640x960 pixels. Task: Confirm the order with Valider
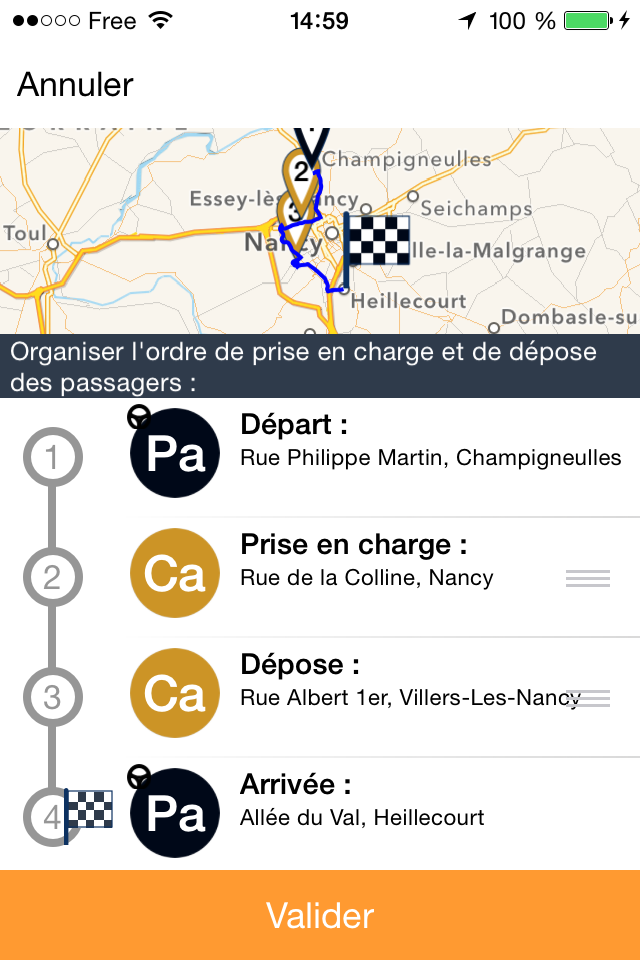pos(320,915)
